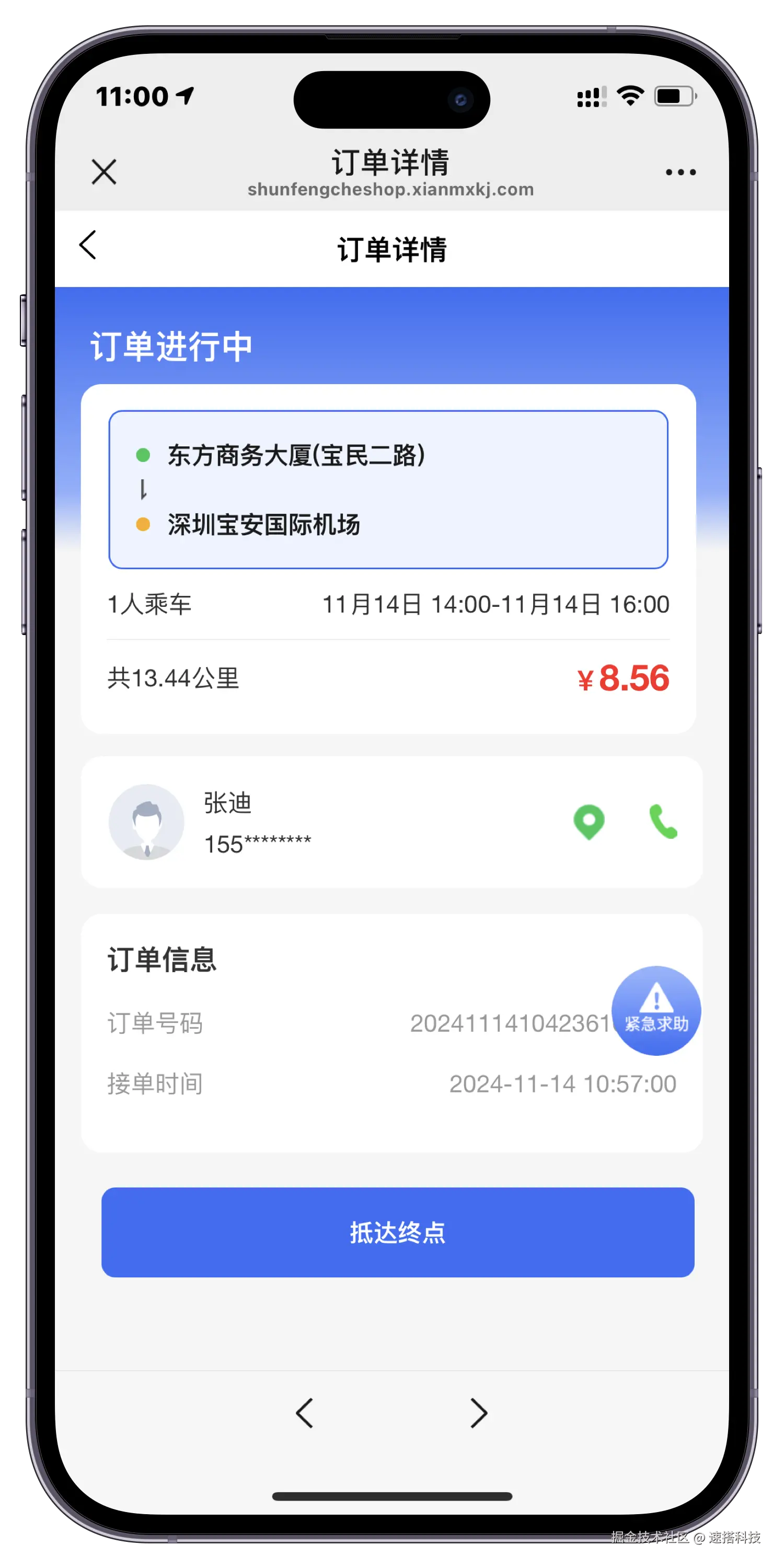Viewport: 784px width, 1568px height.
Task: View 张迪's location with the pin icon
Action: pyautogui.click(x=589, y=822)
